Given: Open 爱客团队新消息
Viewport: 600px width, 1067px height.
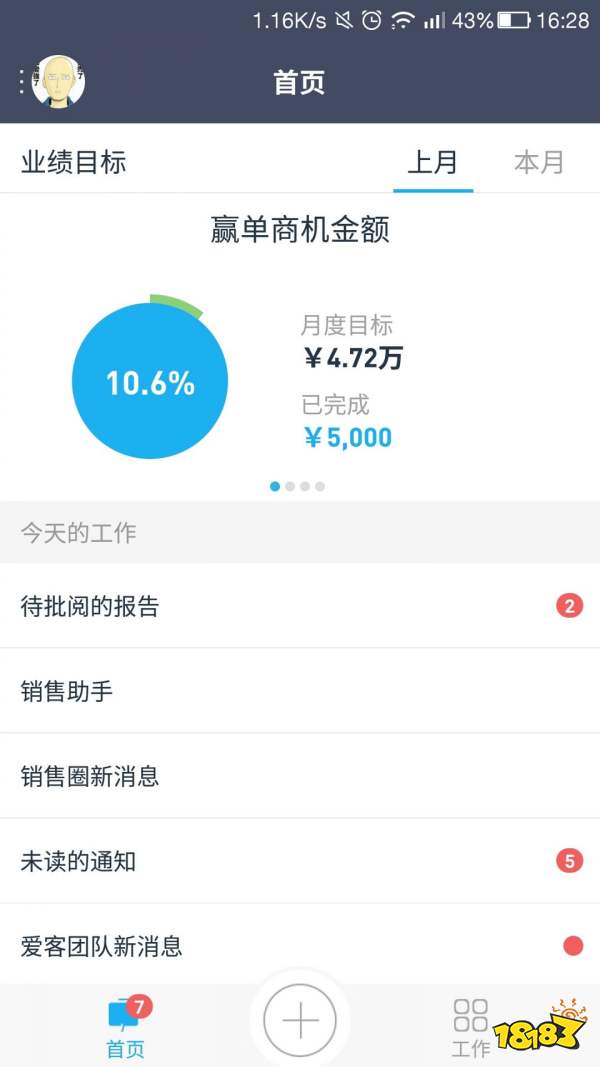Looking at the screenshot, I should click(300, 946).
